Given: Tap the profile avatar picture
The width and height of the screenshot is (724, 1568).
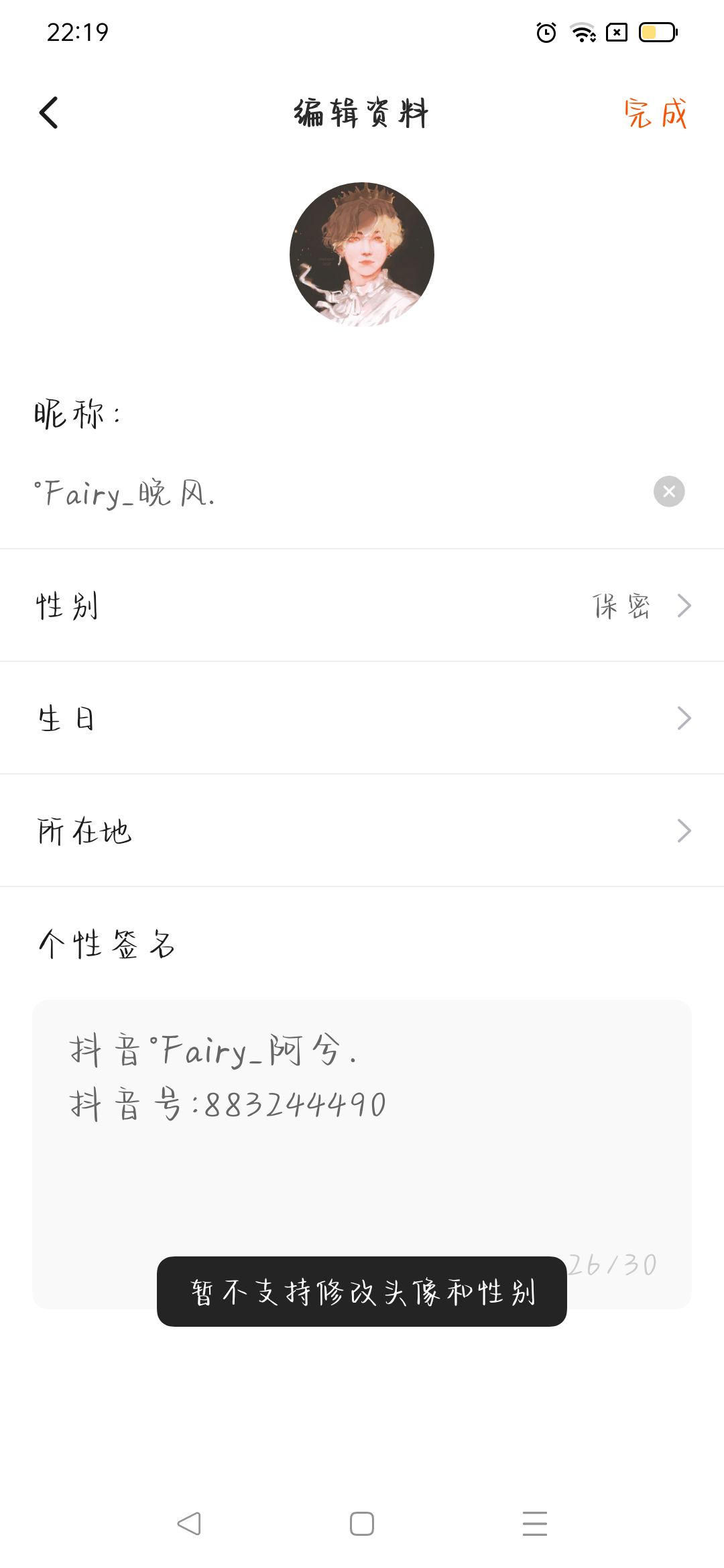Looking at the screenshot, I should point(362,255).
